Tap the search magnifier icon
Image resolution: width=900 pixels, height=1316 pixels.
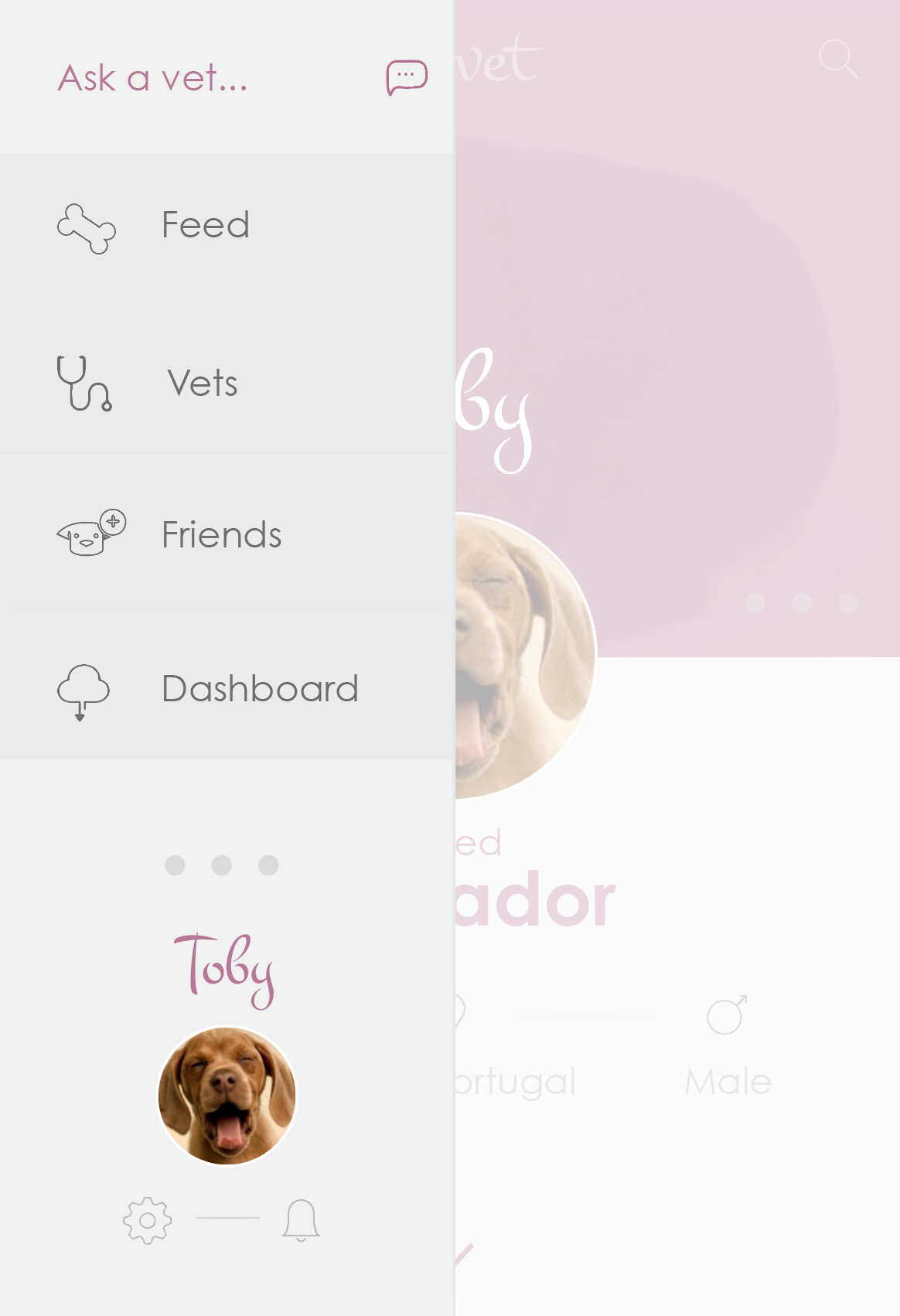click(x=838, y=59)
